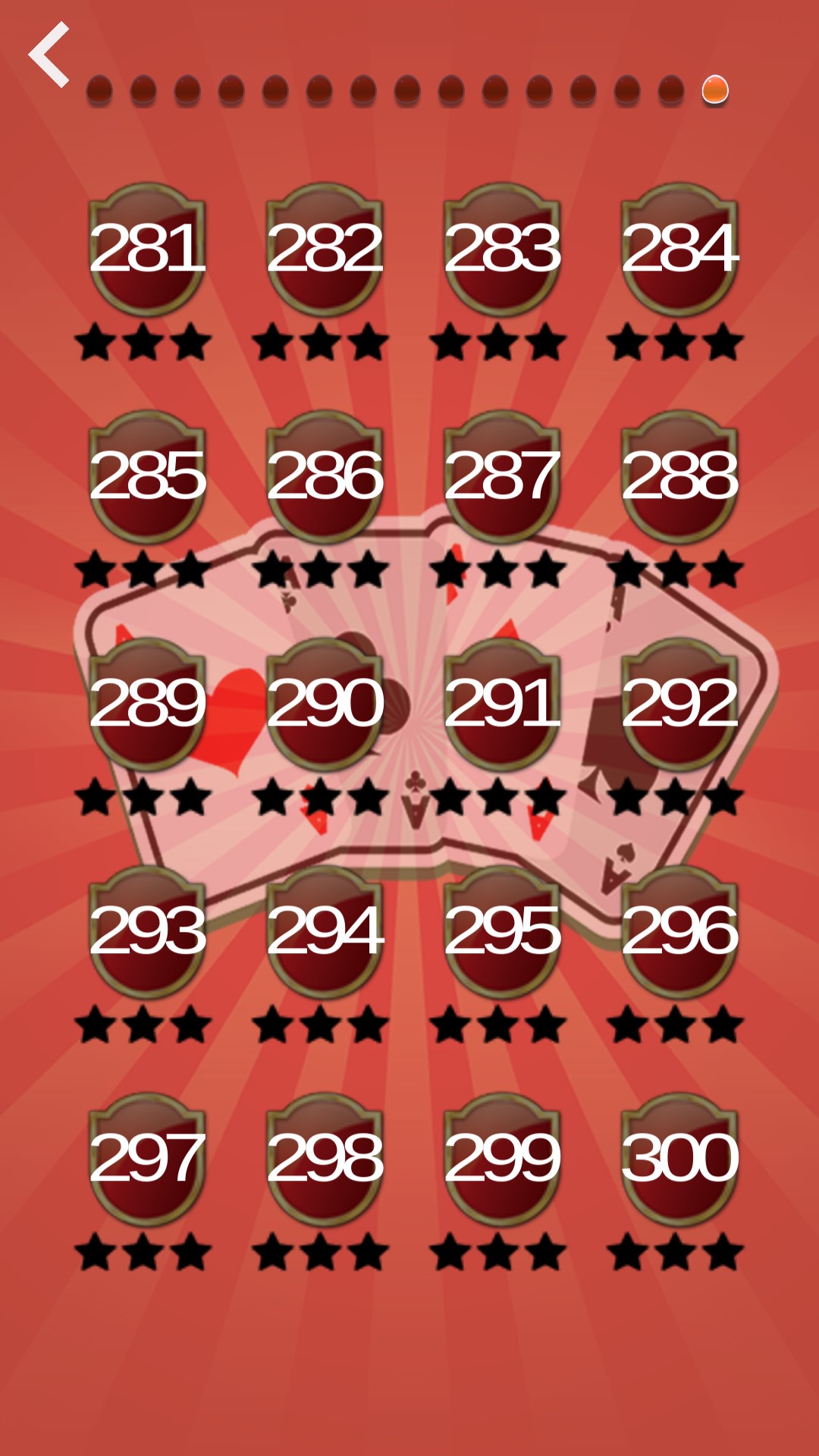Start level 283
The width and height of the screenshot is (819, 1456).
pyautogui.click(x=502, y=249)
